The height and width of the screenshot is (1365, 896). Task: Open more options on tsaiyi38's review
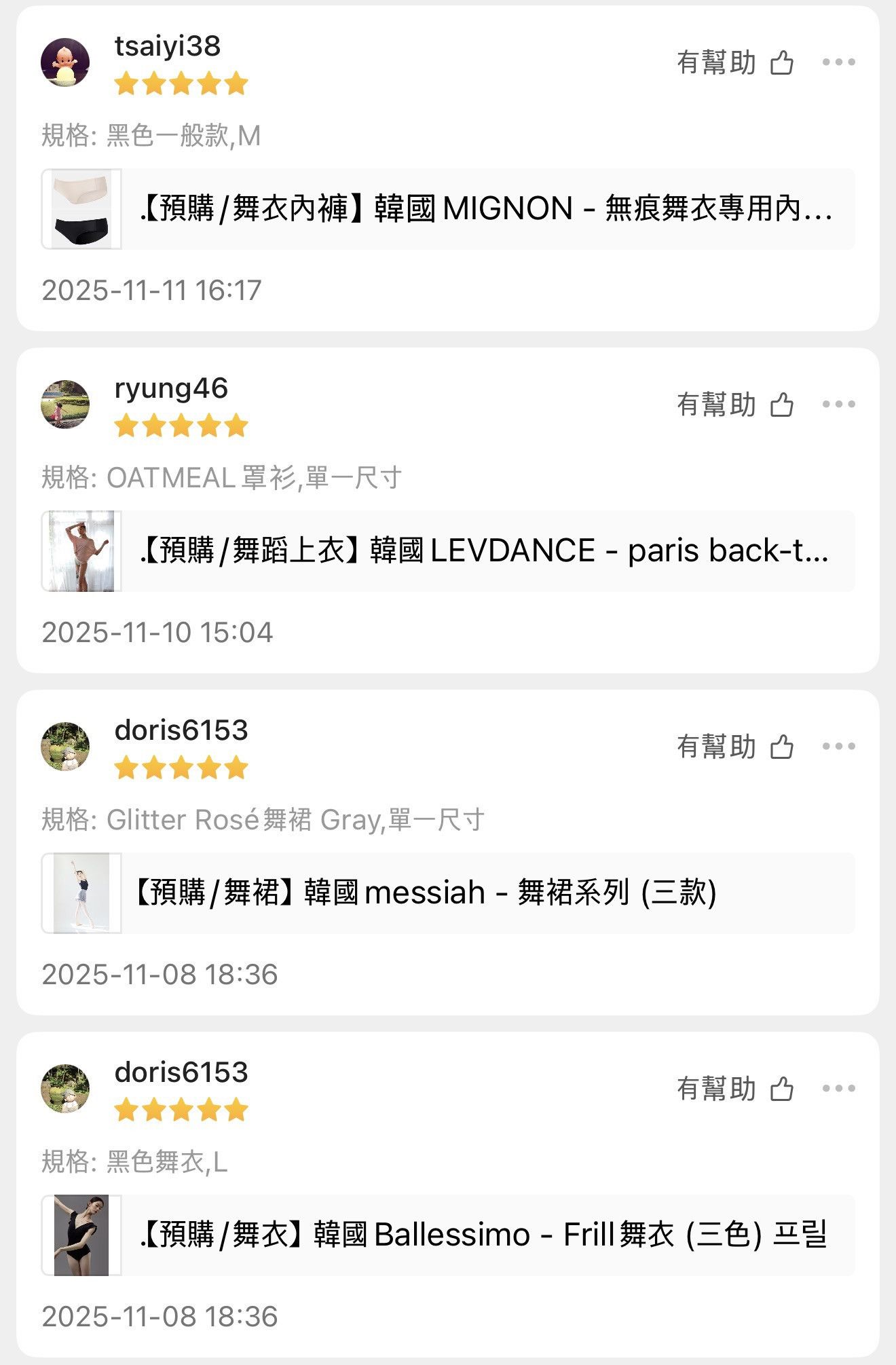(x=838, y=62)
